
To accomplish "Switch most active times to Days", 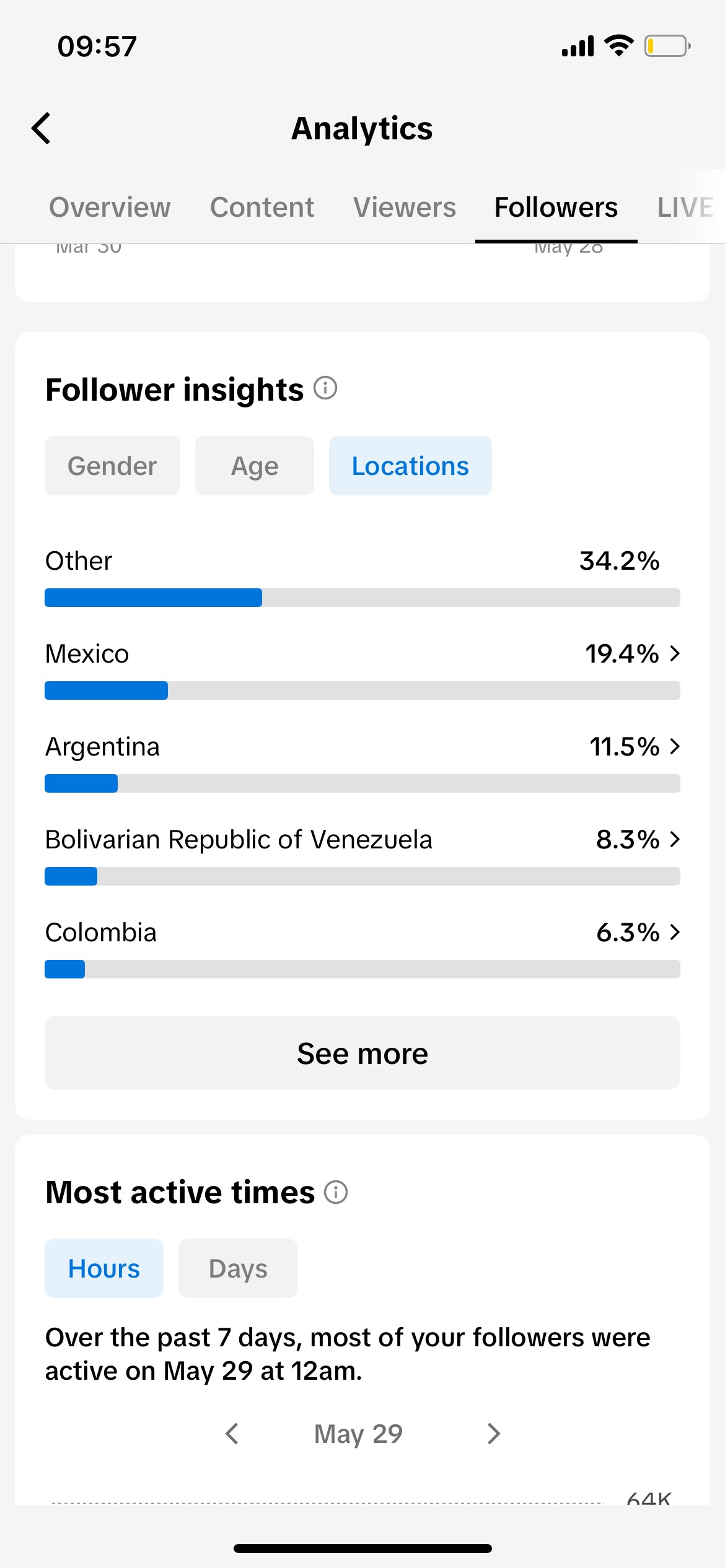I will pyautogui.click(x=238, y=1268).
